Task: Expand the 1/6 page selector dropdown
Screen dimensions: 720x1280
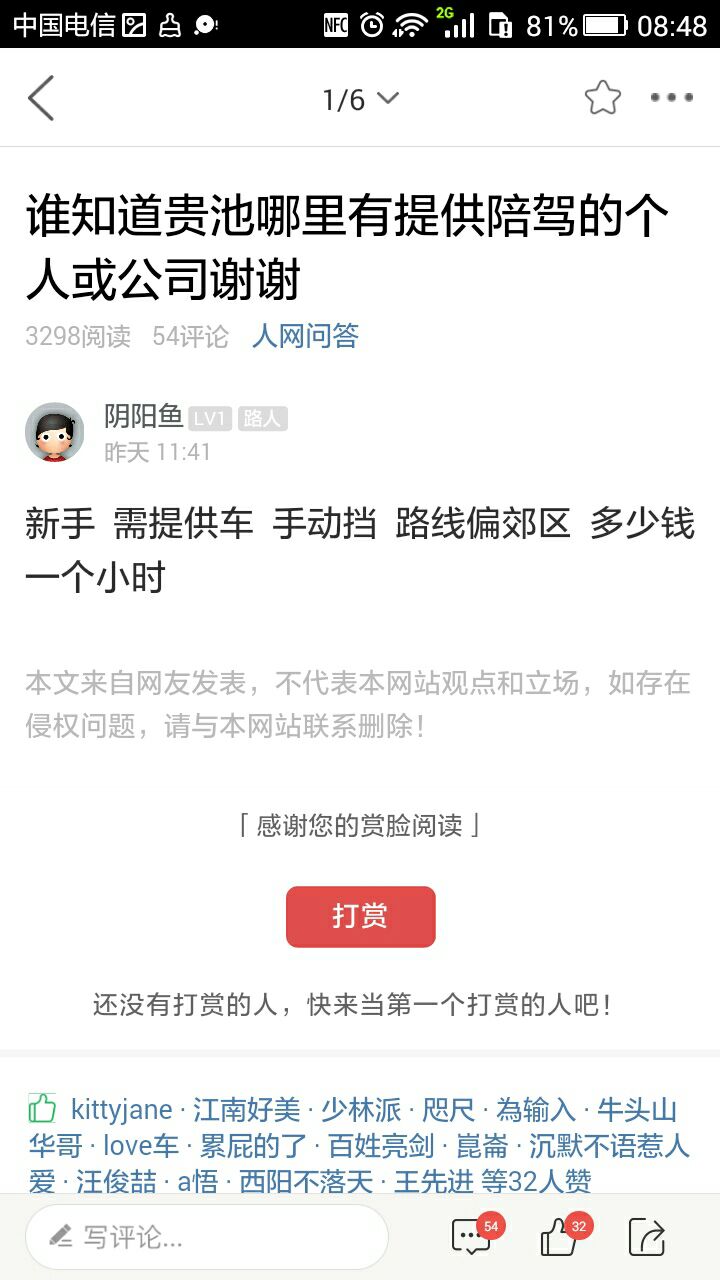Action: click(360, 99)
